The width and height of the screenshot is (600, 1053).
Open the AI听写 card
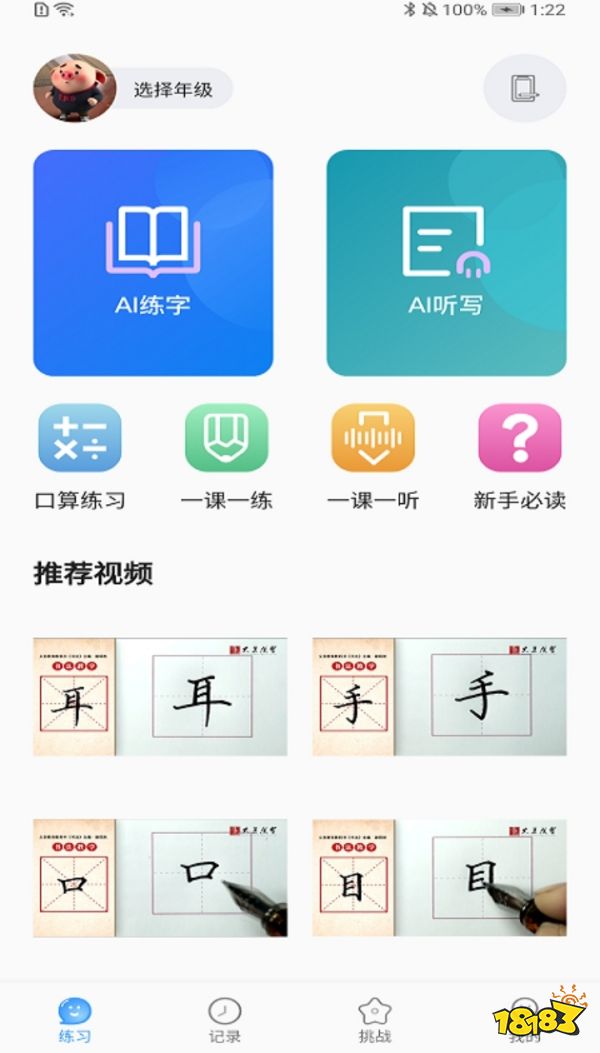(x=446, y=263)
